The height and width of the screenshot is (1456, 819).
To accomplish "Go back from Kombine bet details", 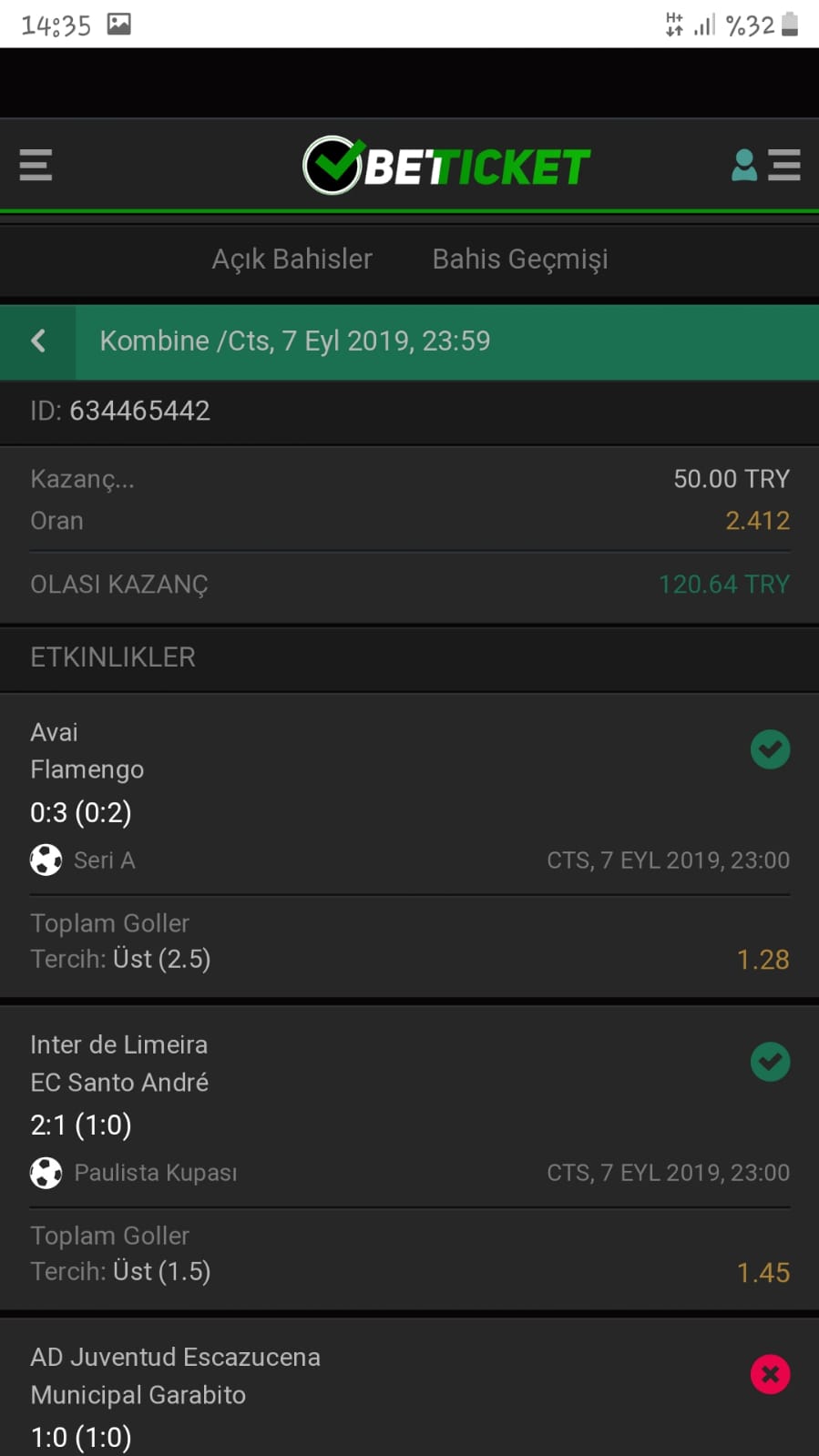I will 38,341.
